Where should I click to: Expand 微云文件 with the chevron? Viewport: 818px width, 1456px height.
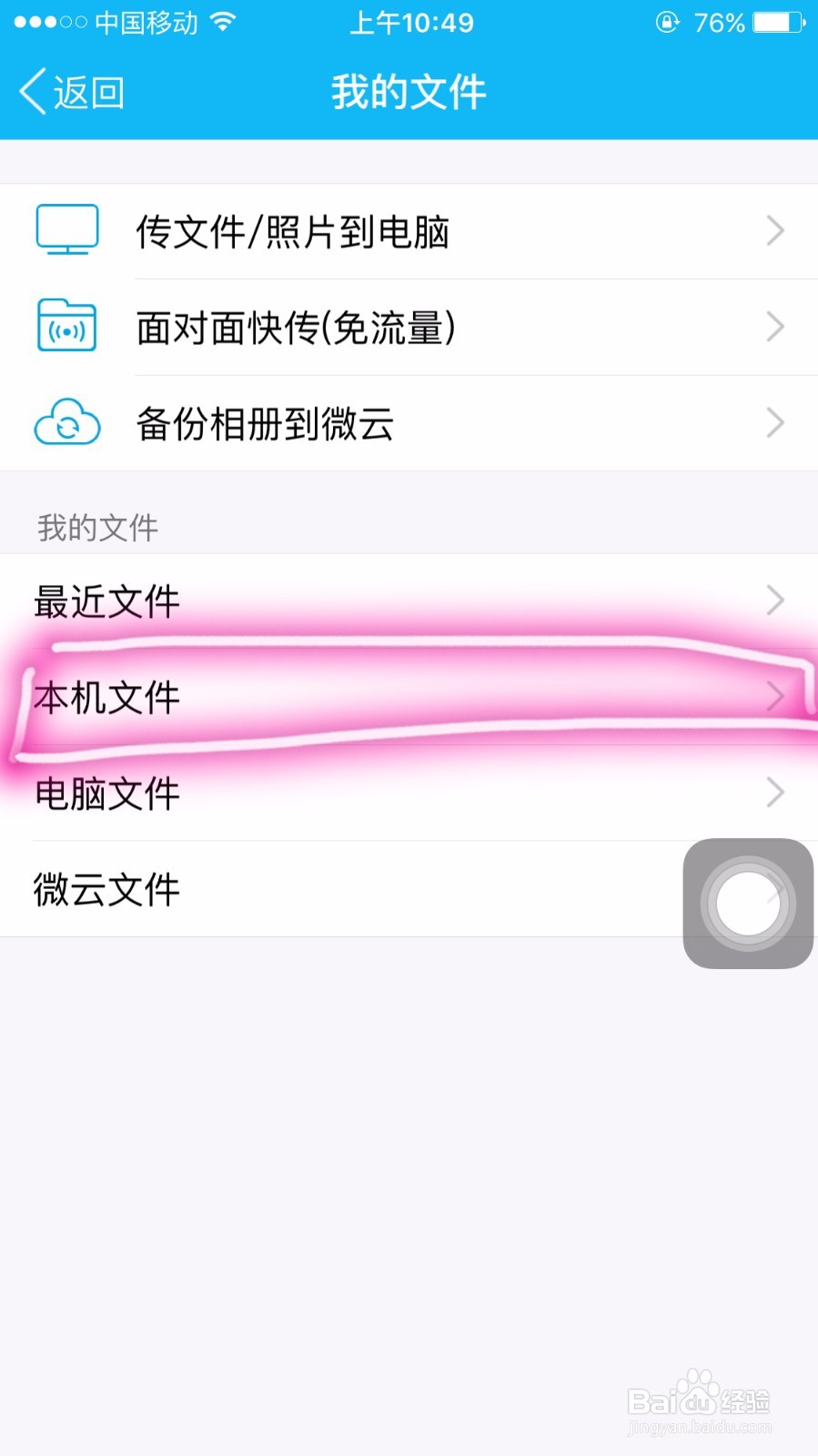[774, 889]
